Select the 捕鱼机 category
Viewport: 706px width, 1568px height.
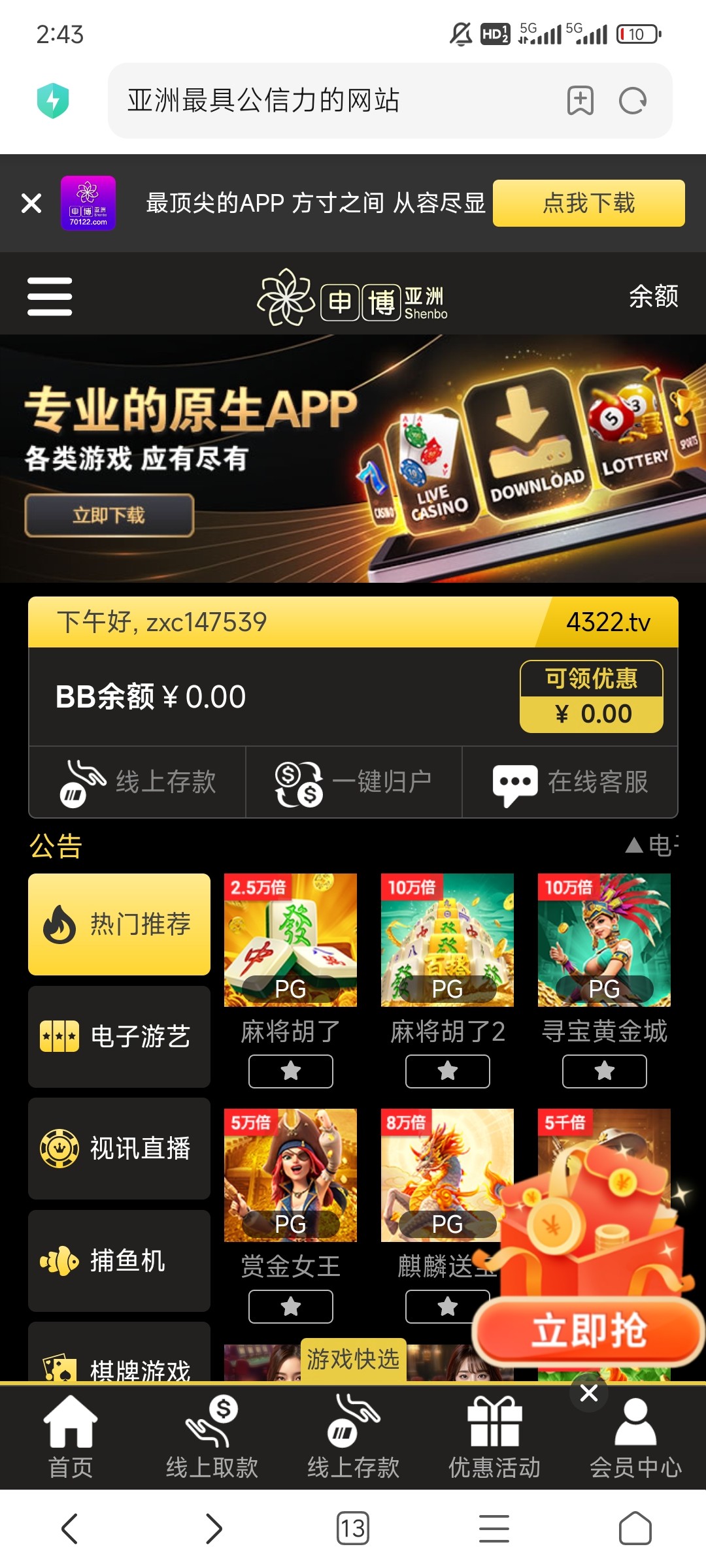[x=119, y=1261]
